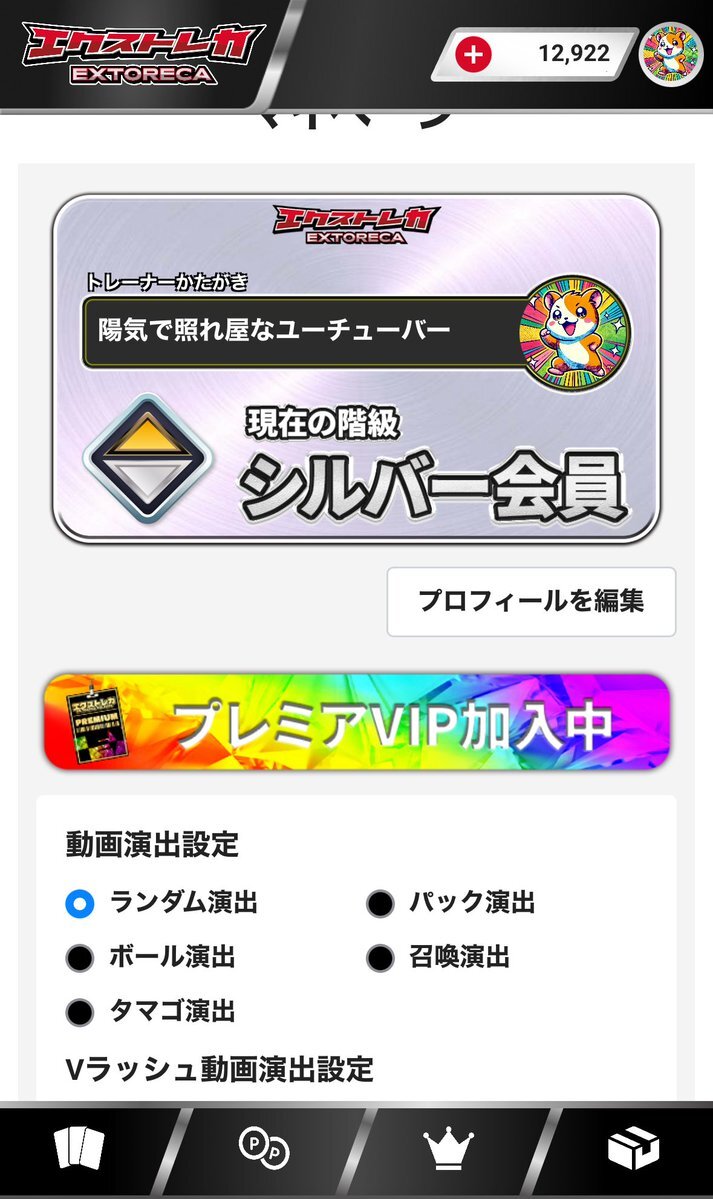
Task: Open the プレミアVIP加入中 banner
Action: click(x=356, y=722)
